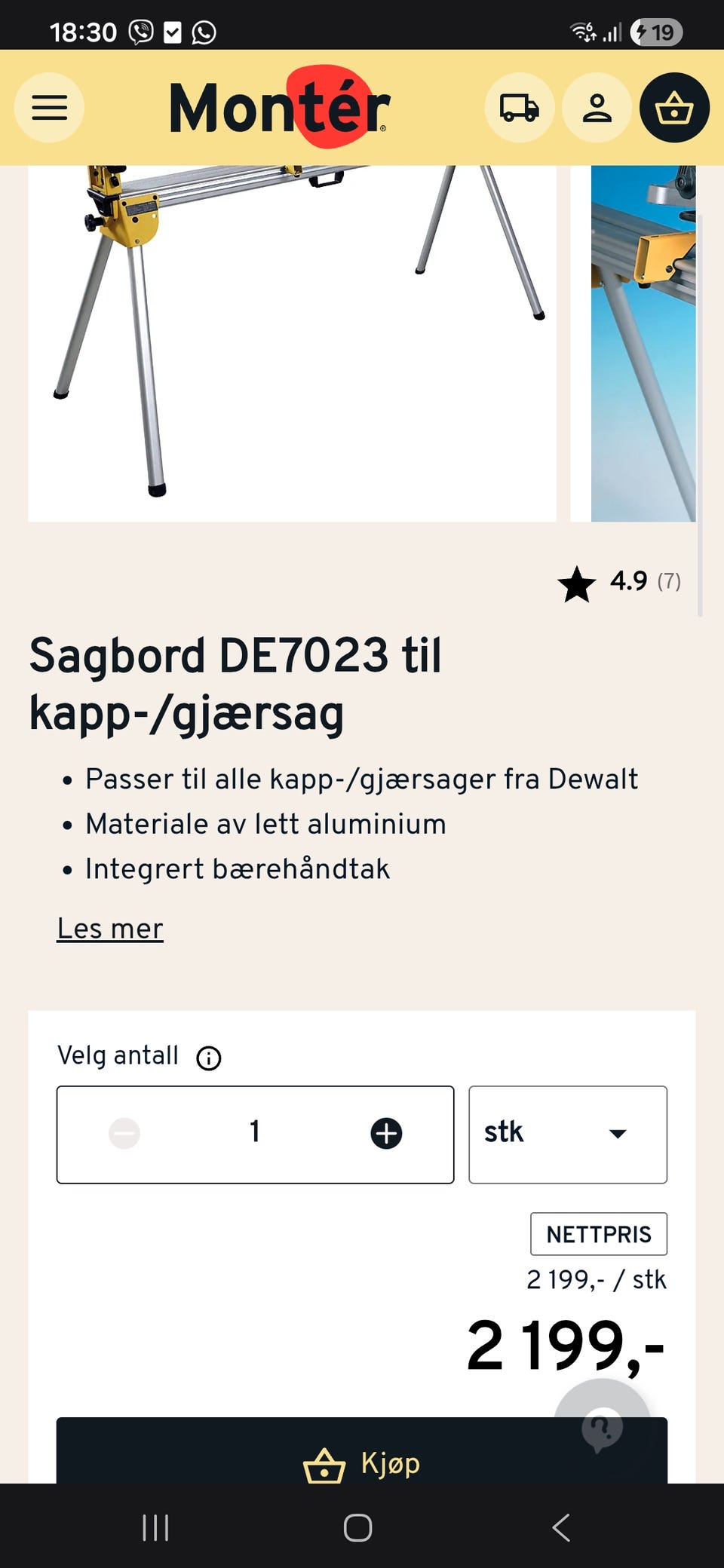Viewport: 724px width, 1568px height.
Task: Open the stk unit dropdown
Action: pos(568,1134)
